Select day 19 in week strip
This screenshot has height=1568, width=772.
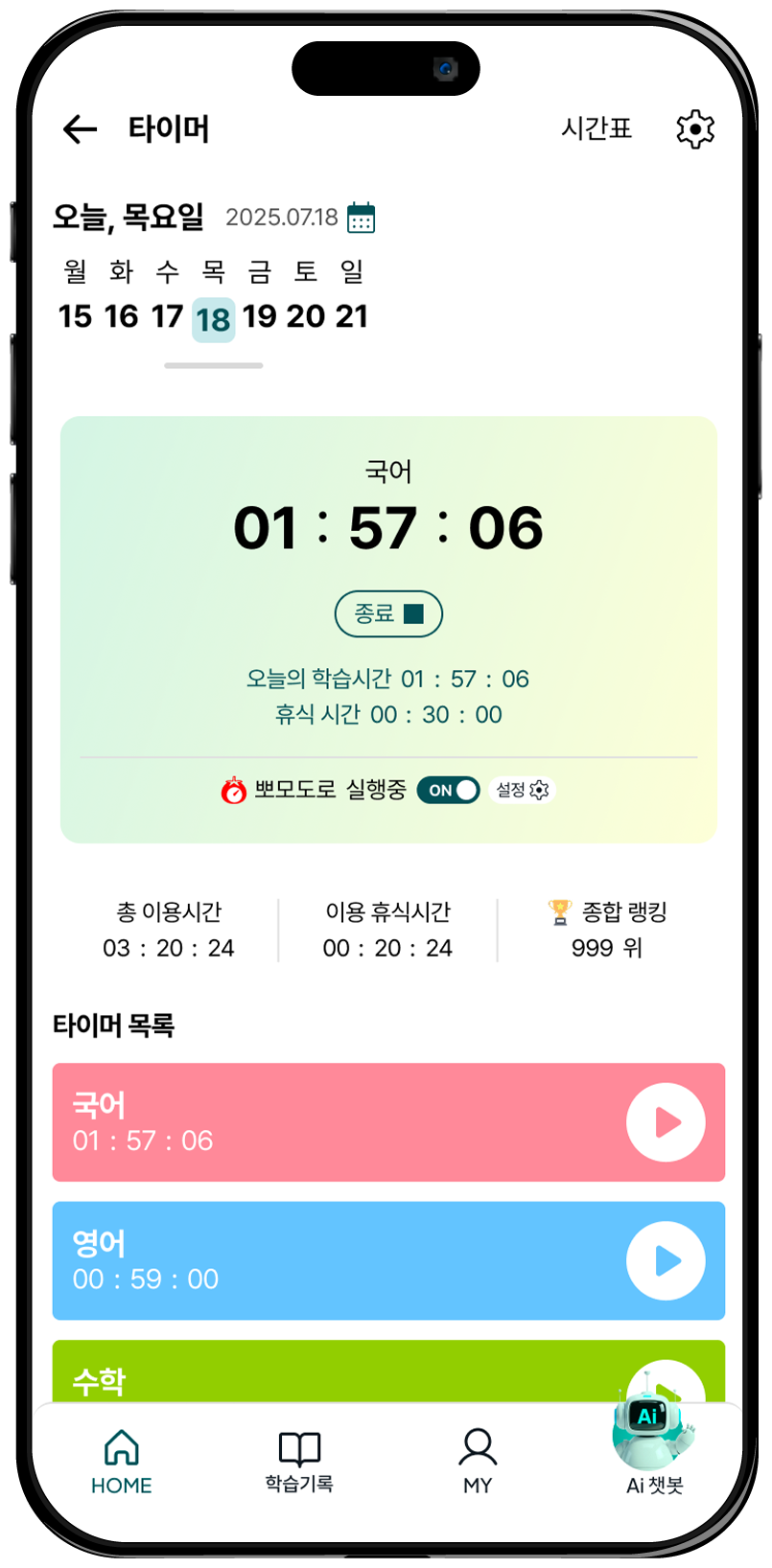click(259, 316)
